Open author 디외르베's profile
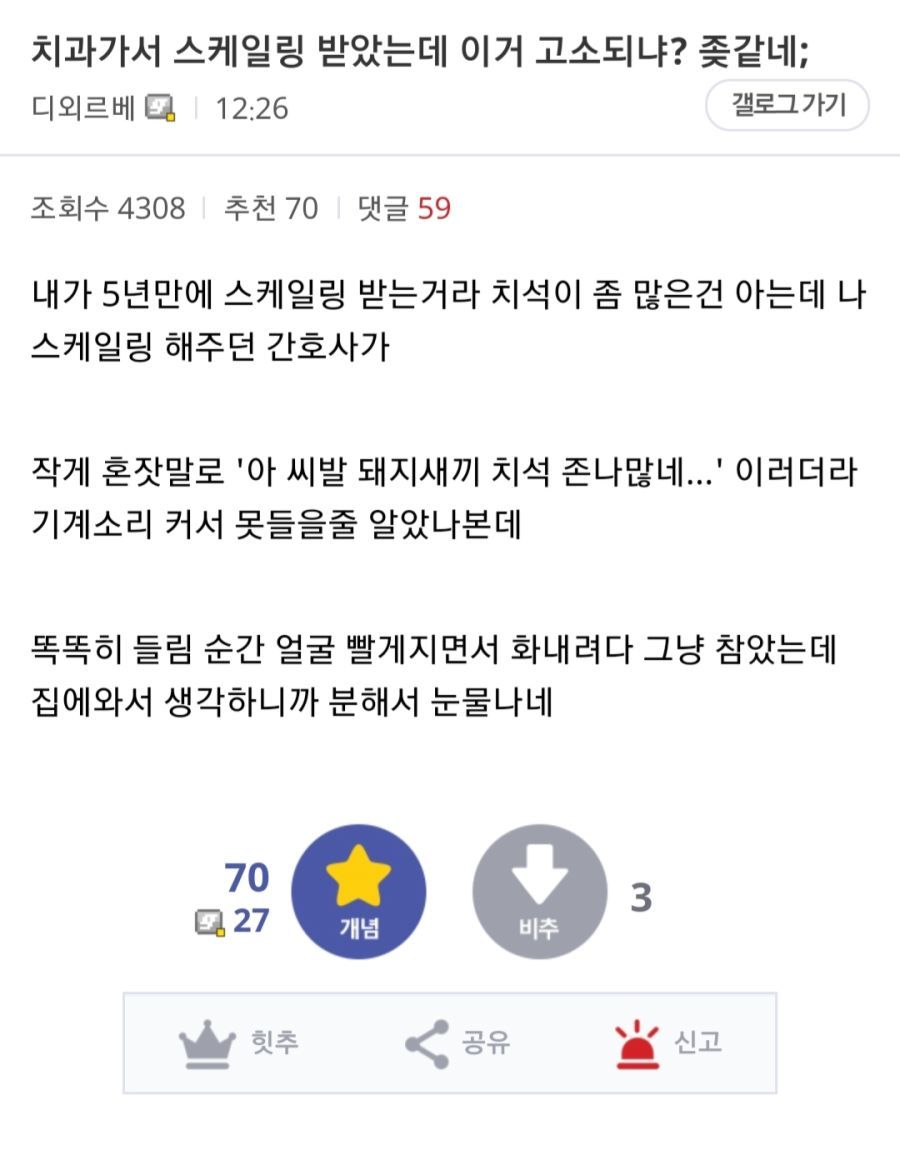Viewport: 900px width, 1170px height. coord(85,107)
